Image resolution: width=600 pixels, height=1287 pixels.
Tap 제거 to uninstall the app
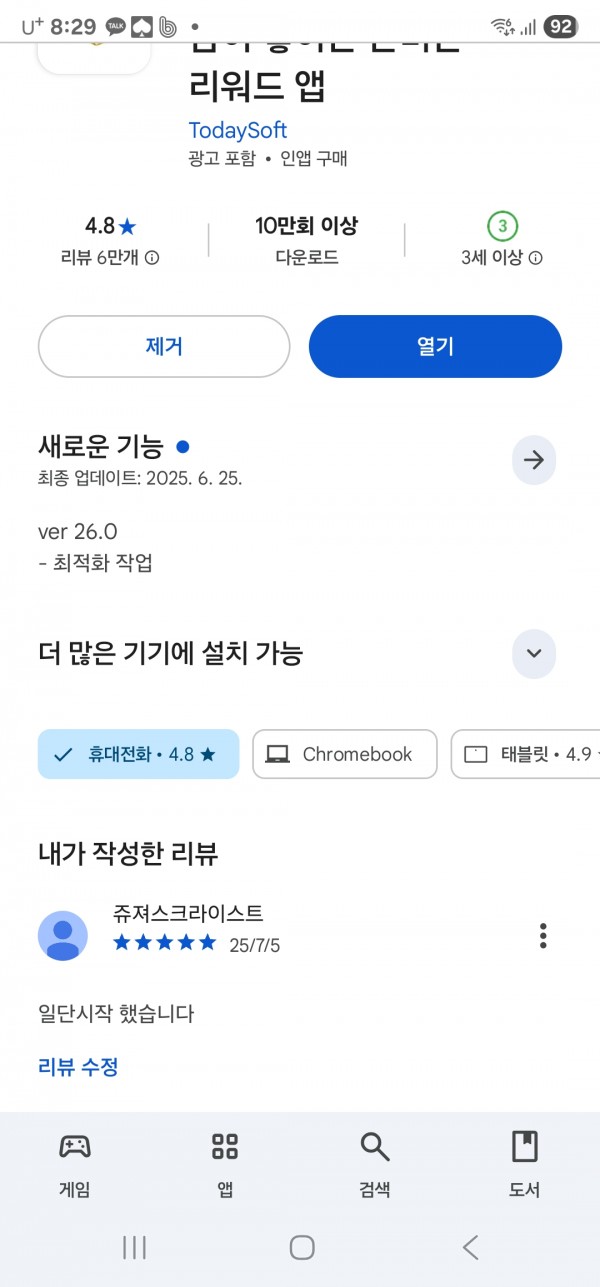(x=164, y=346)
